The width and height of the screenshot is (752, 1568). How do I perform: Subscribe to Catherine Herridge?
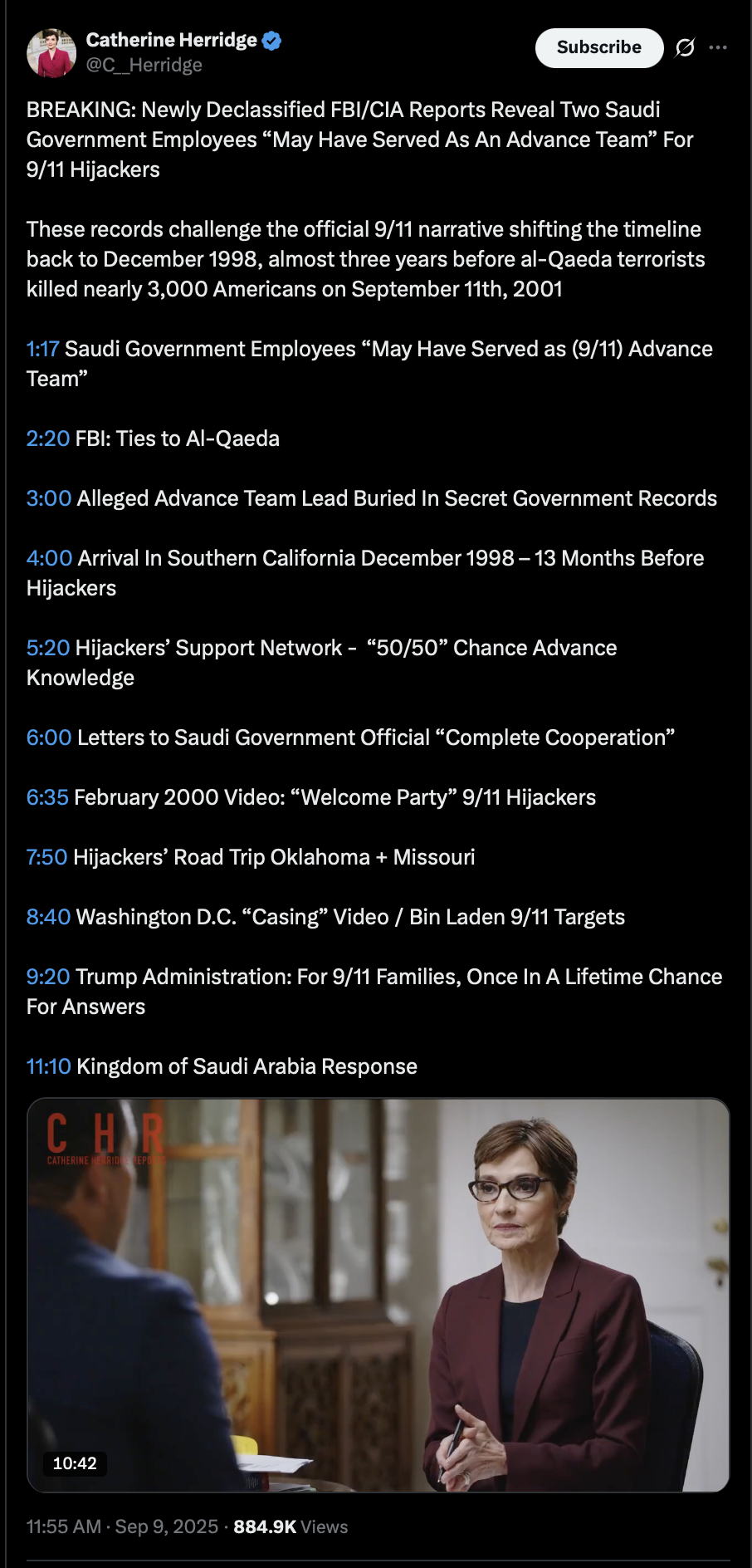tap(598, 47)
